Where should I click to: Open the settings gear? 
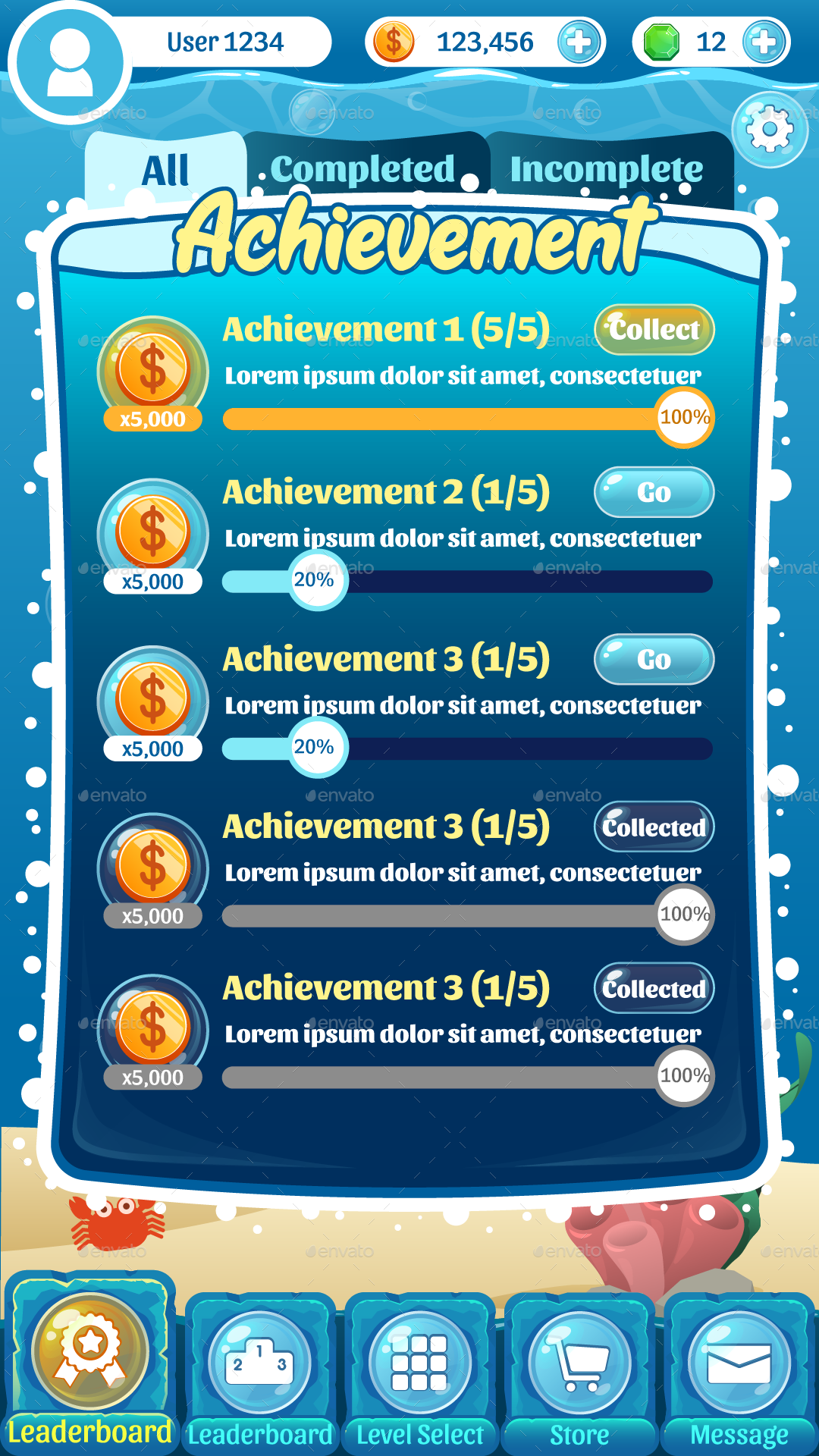(x=770, y=130)
